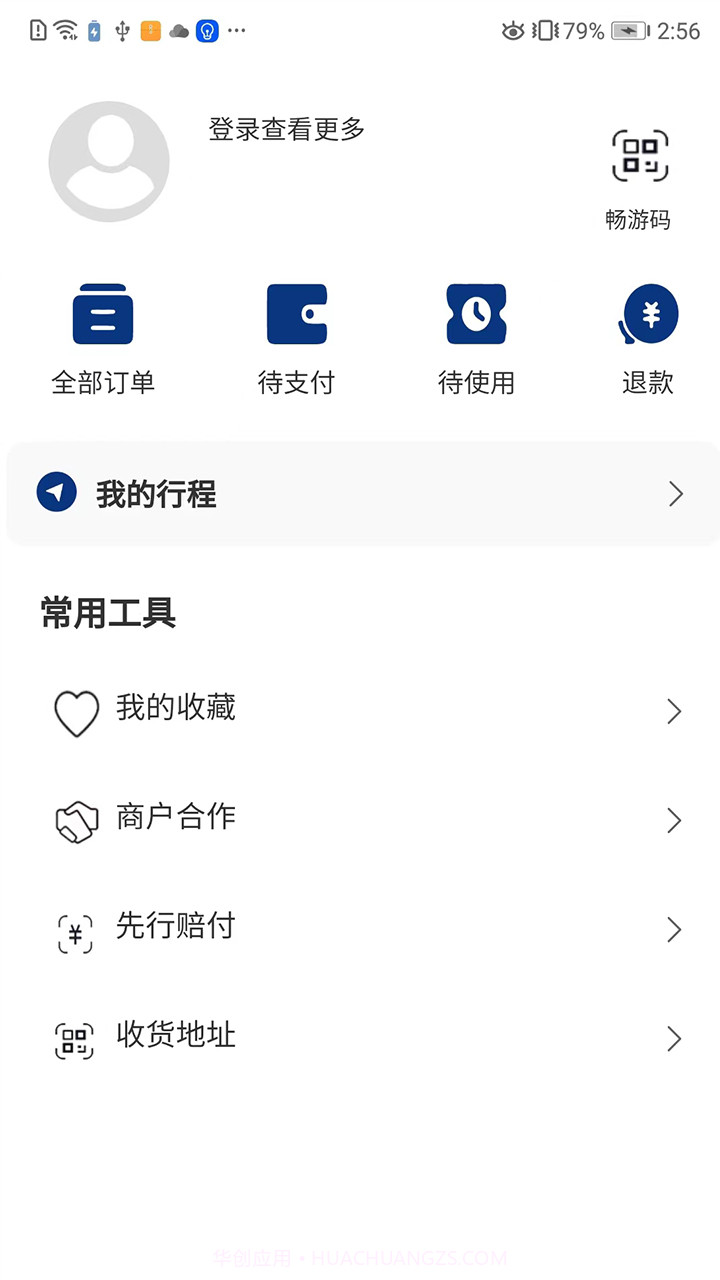Select the 退款 refund icon
Screen dimensions: 720x1280
tap(649, 312)
